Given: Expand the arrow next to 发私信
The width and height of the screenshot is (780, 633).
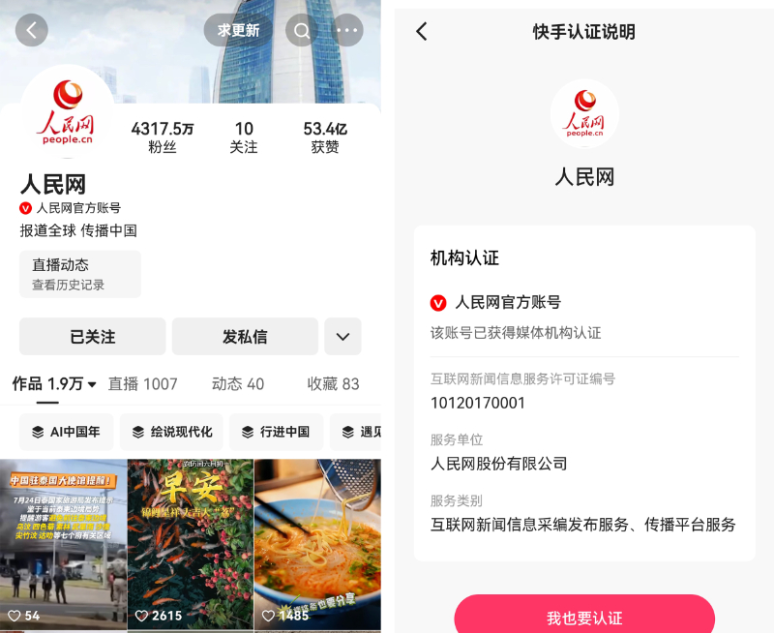Looking at the screenshot, I should tap(342, 337).
